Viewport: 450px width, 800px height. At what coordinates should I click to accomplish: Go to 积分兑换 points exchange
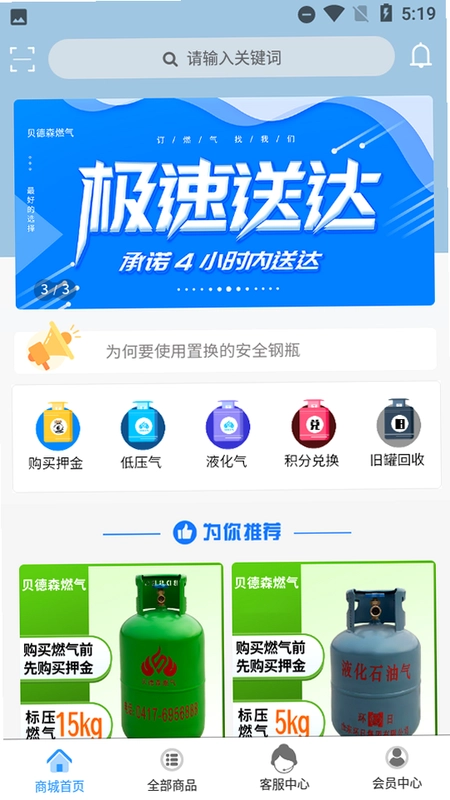(x=312, y=434)
